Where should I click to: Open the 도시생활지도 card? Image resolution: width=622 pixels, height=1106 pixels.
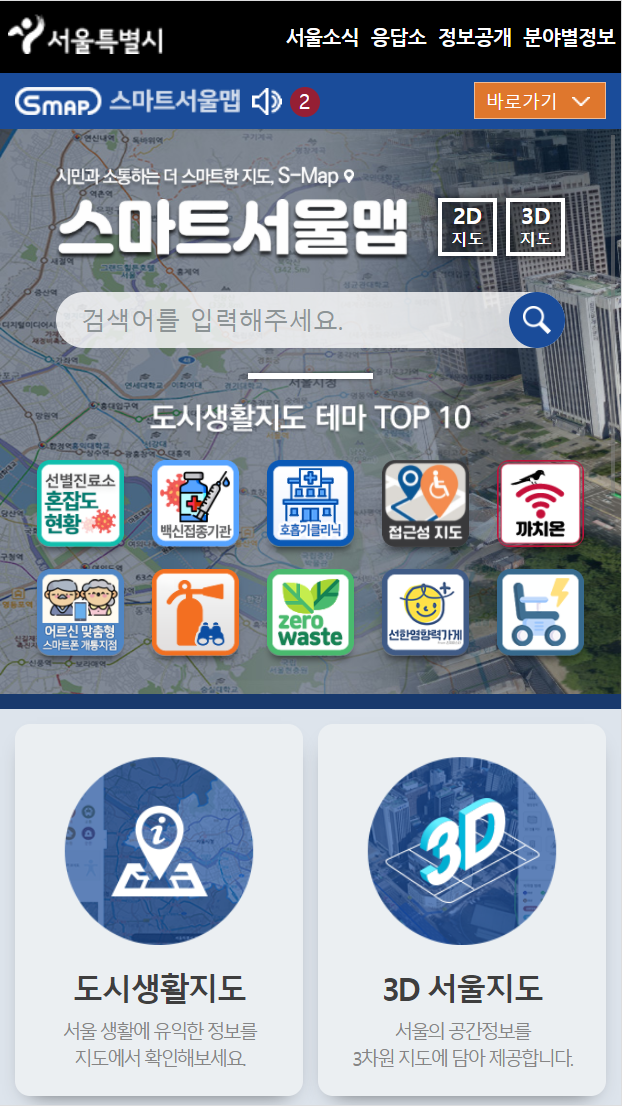click(x=159, y=909)
